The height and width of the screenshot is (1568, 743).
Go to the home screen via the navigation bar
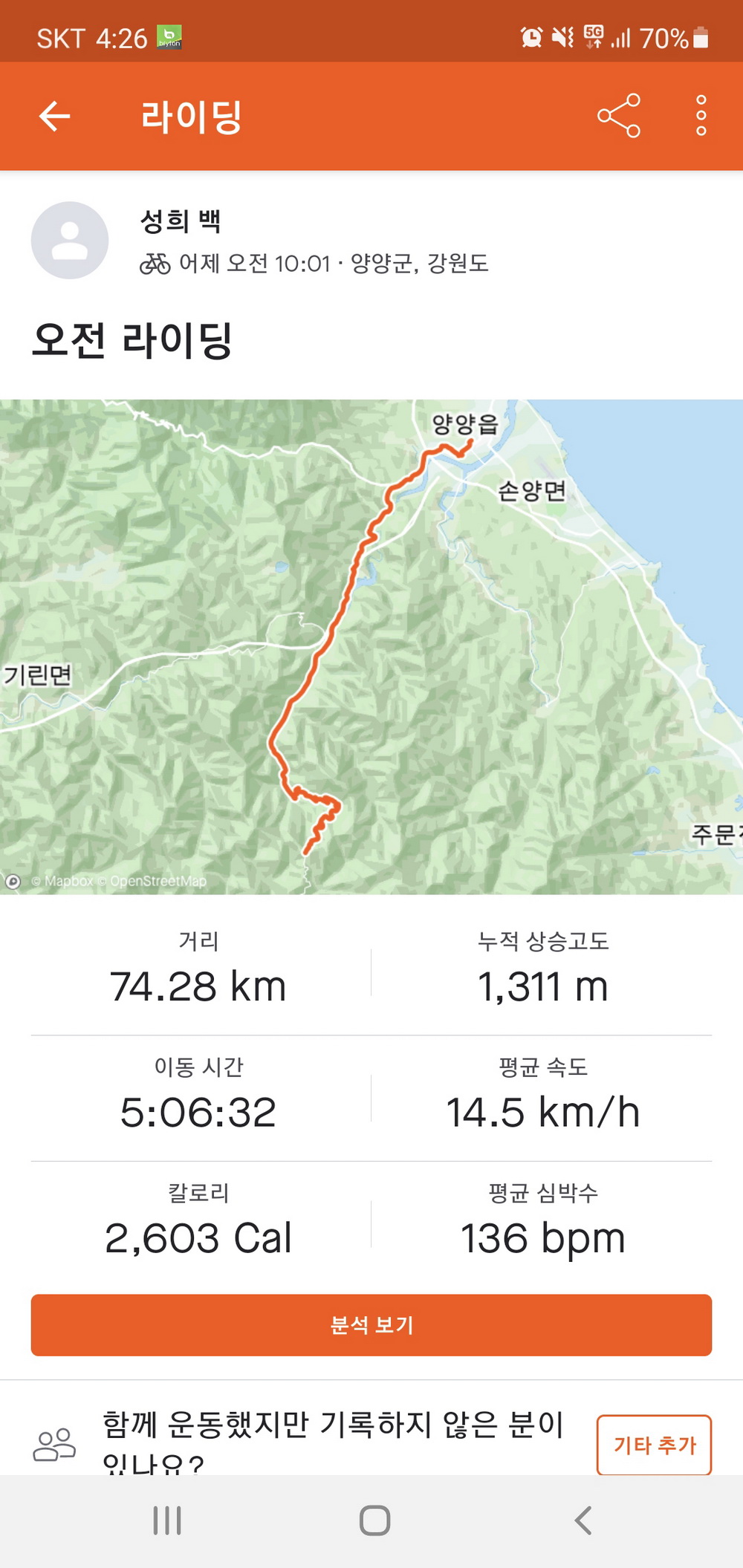[x=374, y=1520]
